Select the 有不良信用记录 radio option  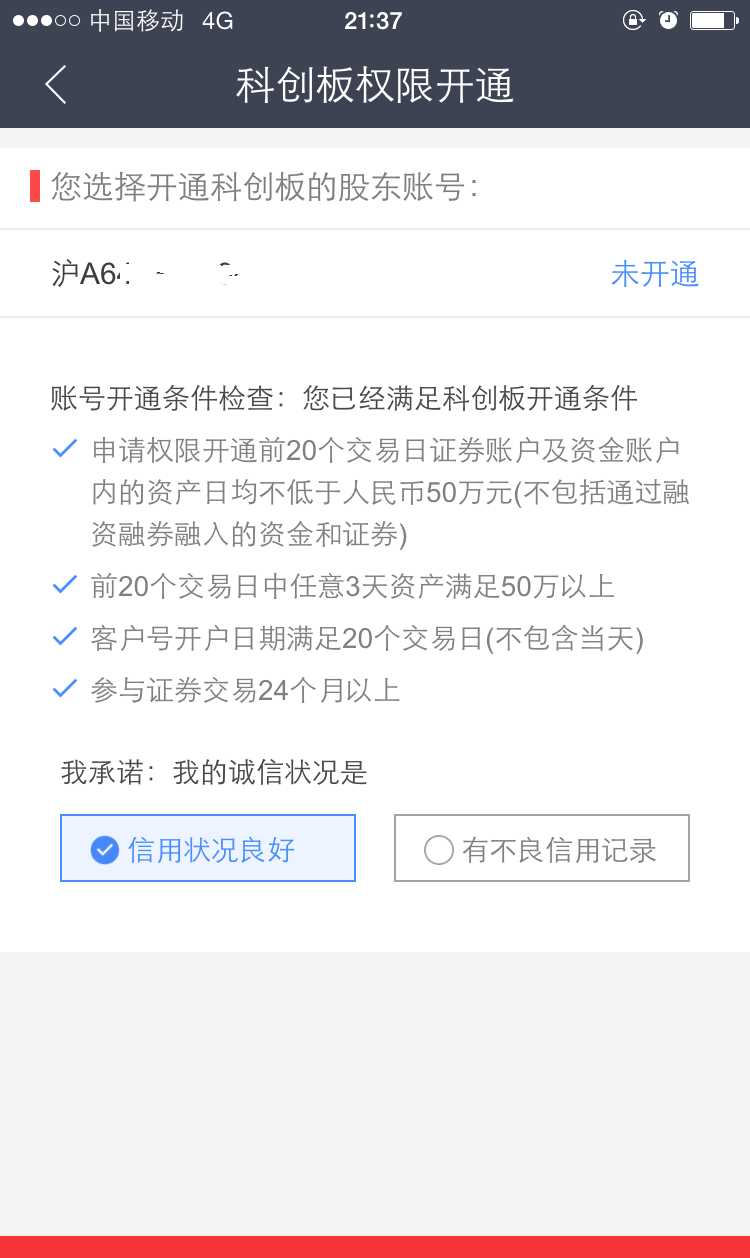point(541,847)
